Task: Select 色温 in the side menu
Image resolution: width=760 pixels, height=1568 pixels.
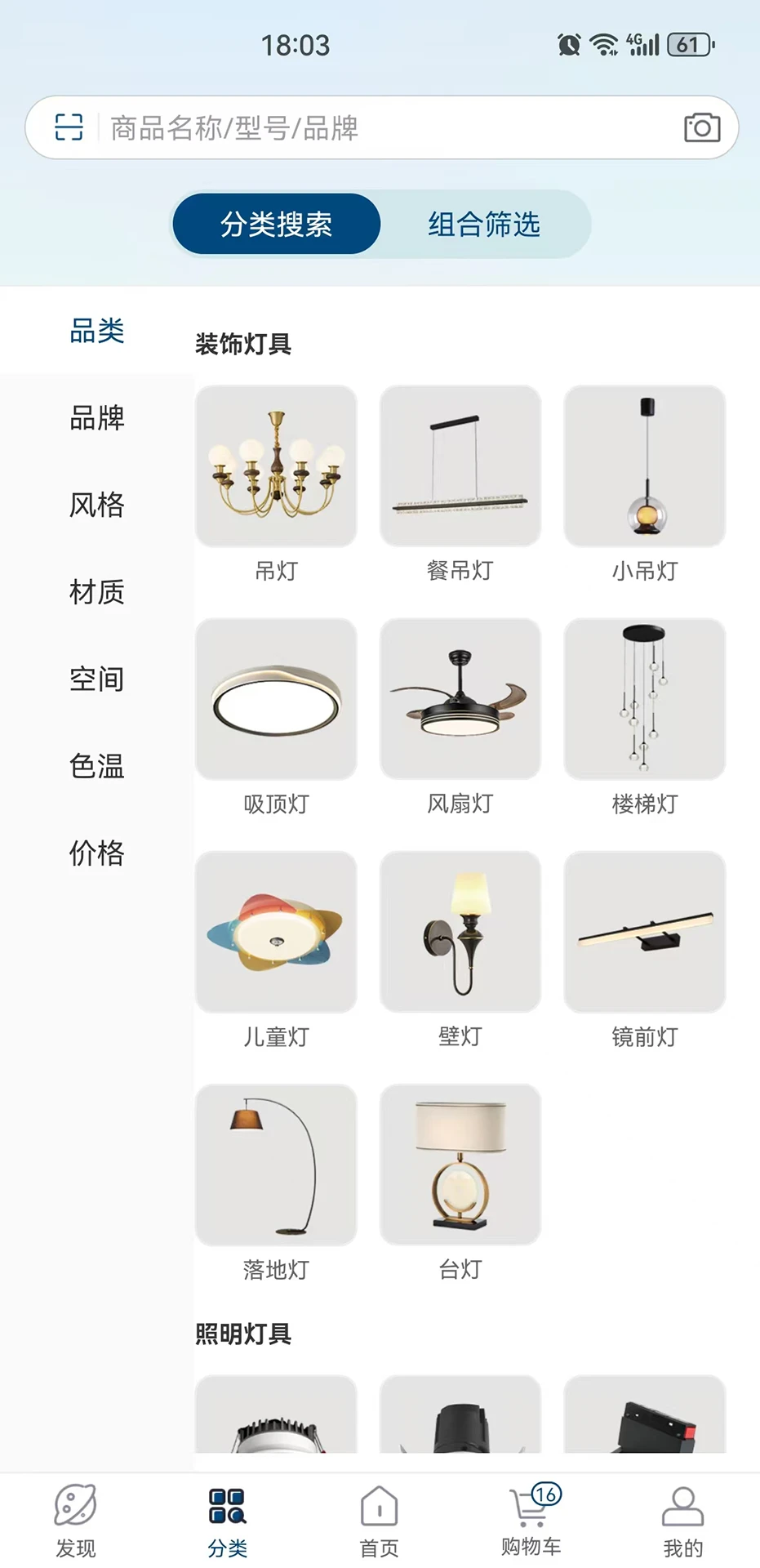Action: [96, 766]
